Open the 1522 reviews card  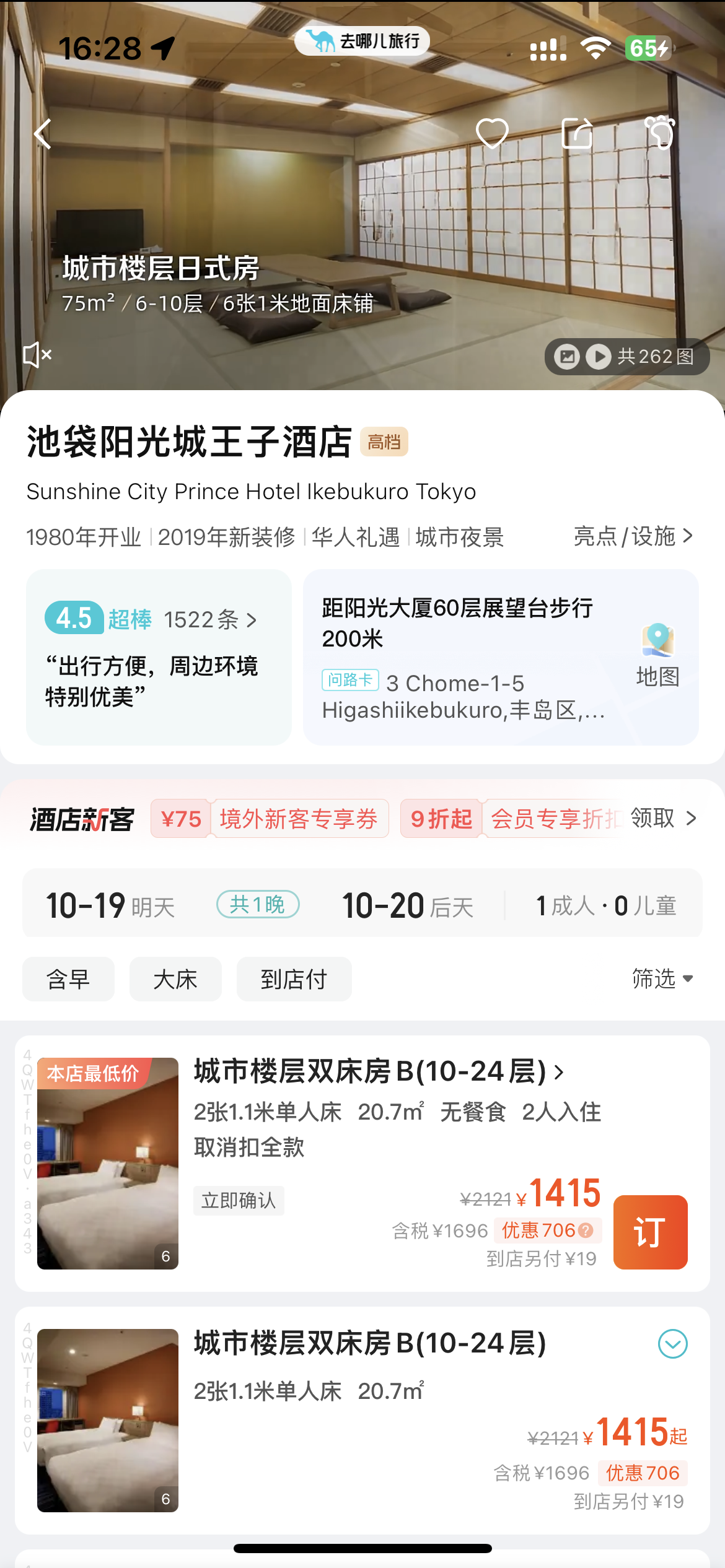click(x=158, y=656)
